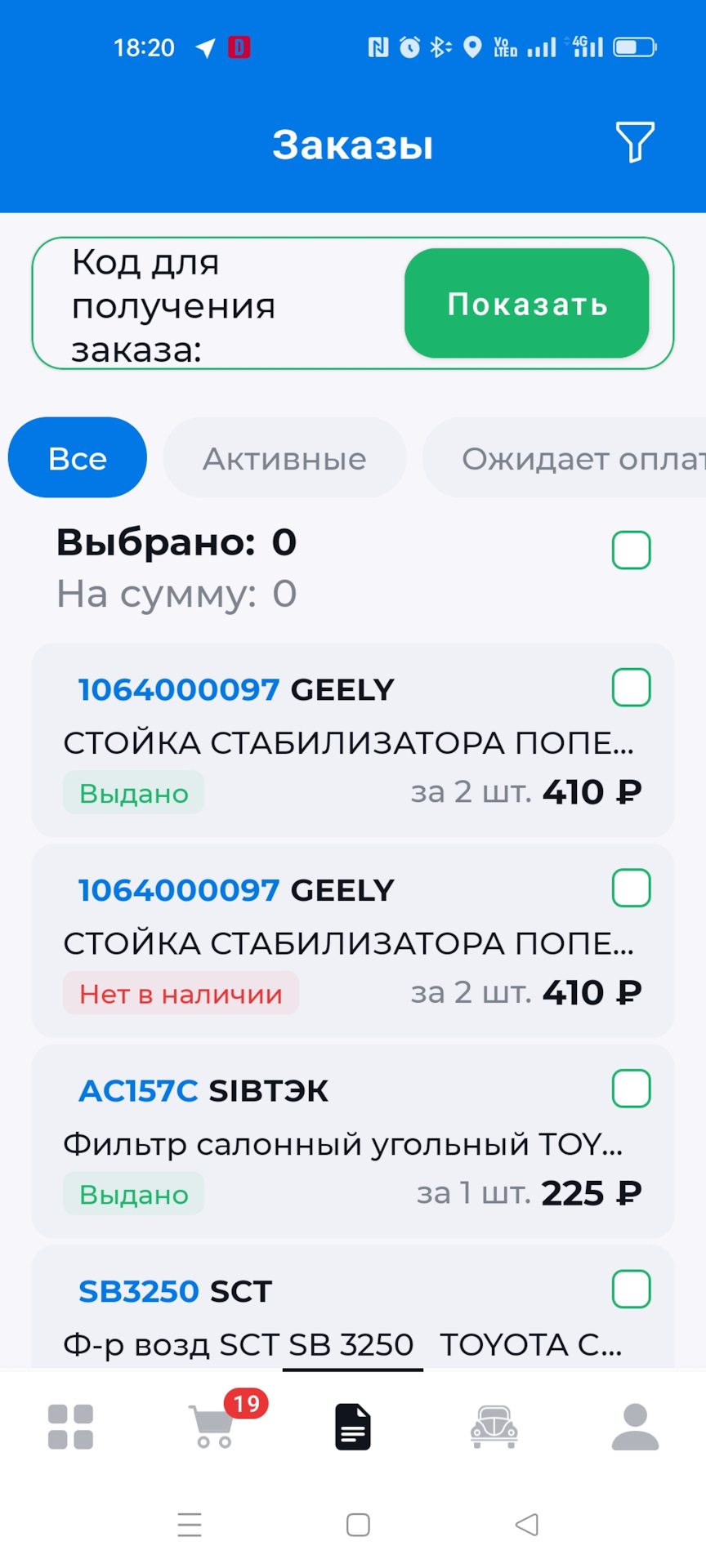
Task: Open the orders filter funnel icon
Action: click(635, 143)
